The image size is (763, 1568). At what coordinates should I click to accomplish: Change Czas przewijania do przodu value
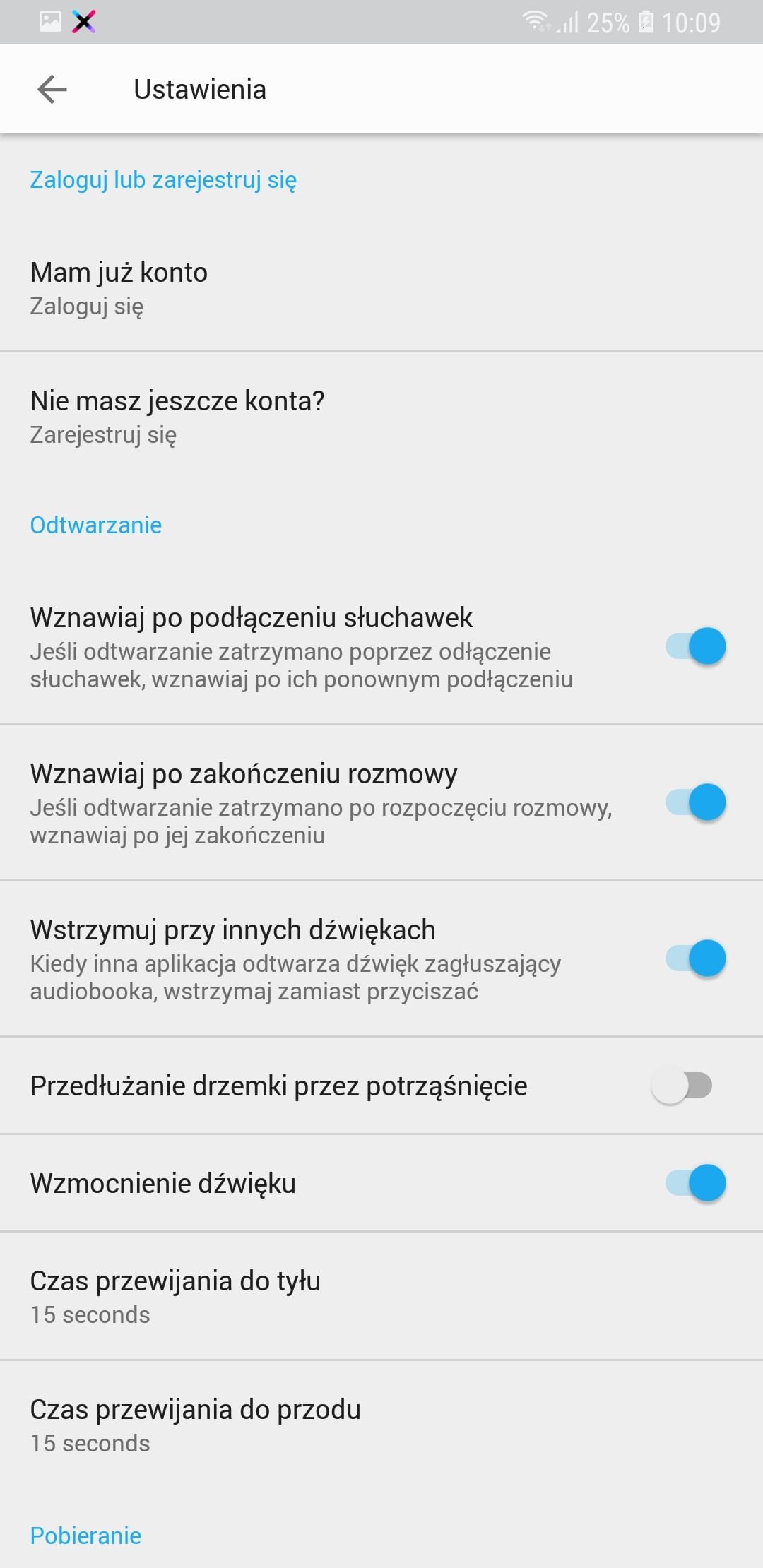(381, 1425)
